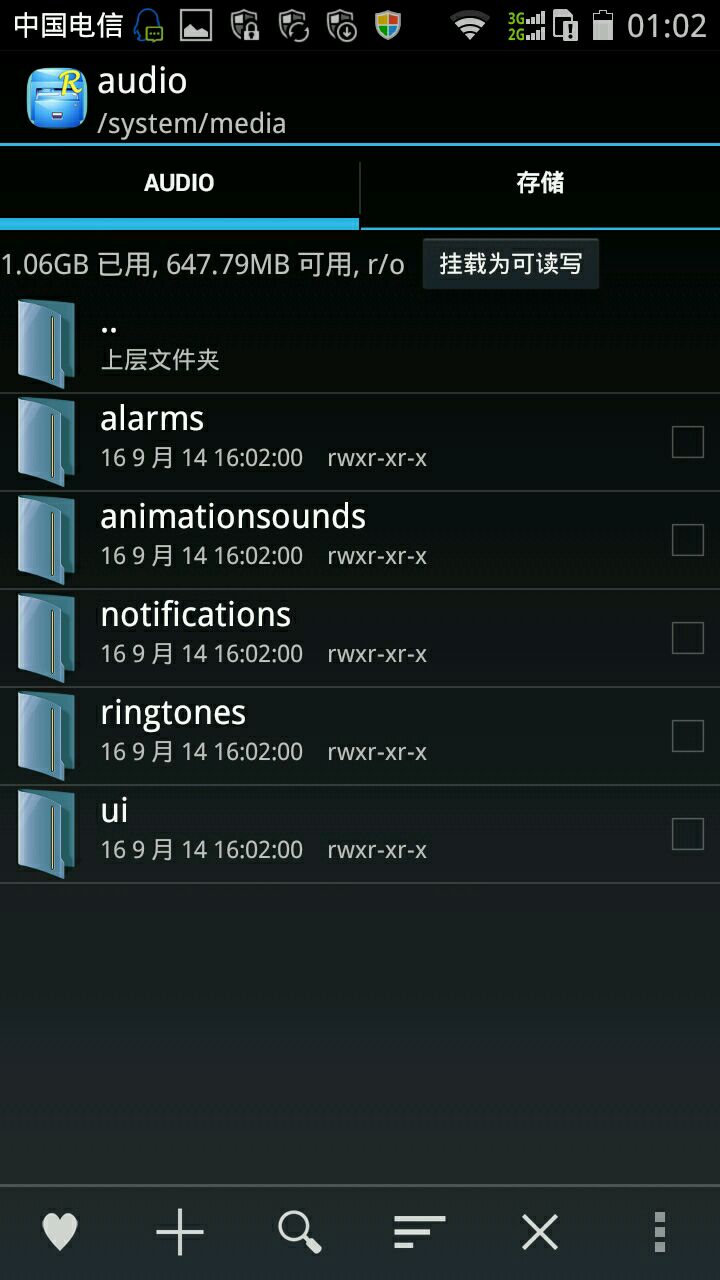Check the box for the alarms folder
This screenshot has height=1280, width=720.
(687, 441)
